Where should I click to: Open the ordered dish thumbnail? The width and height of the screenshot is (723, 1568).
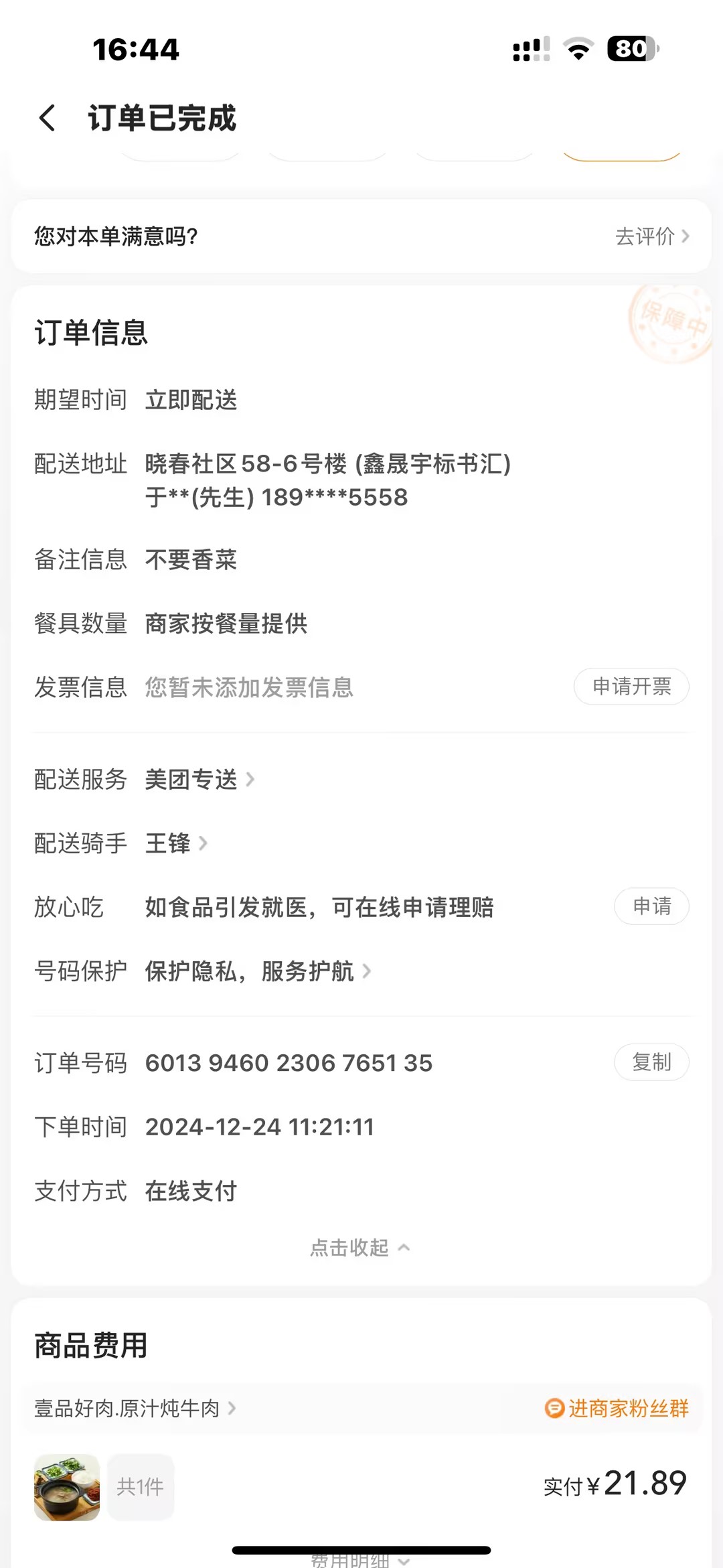pyautogui.click(x=67, y=1487)
